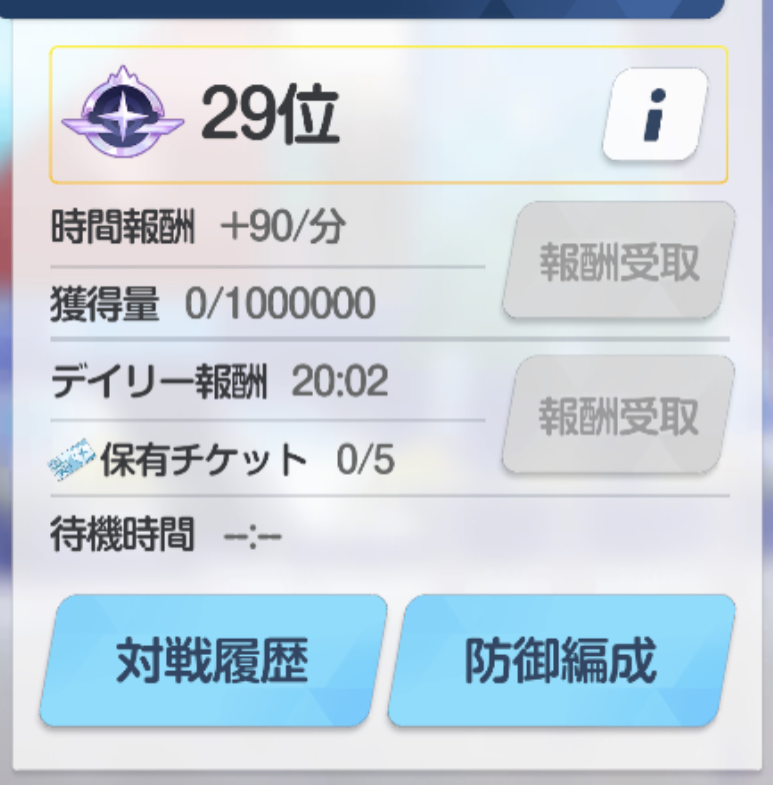Screen dimensions: 773x785
Task: Open 防御編成 defense formation
Action: [561, 660]
